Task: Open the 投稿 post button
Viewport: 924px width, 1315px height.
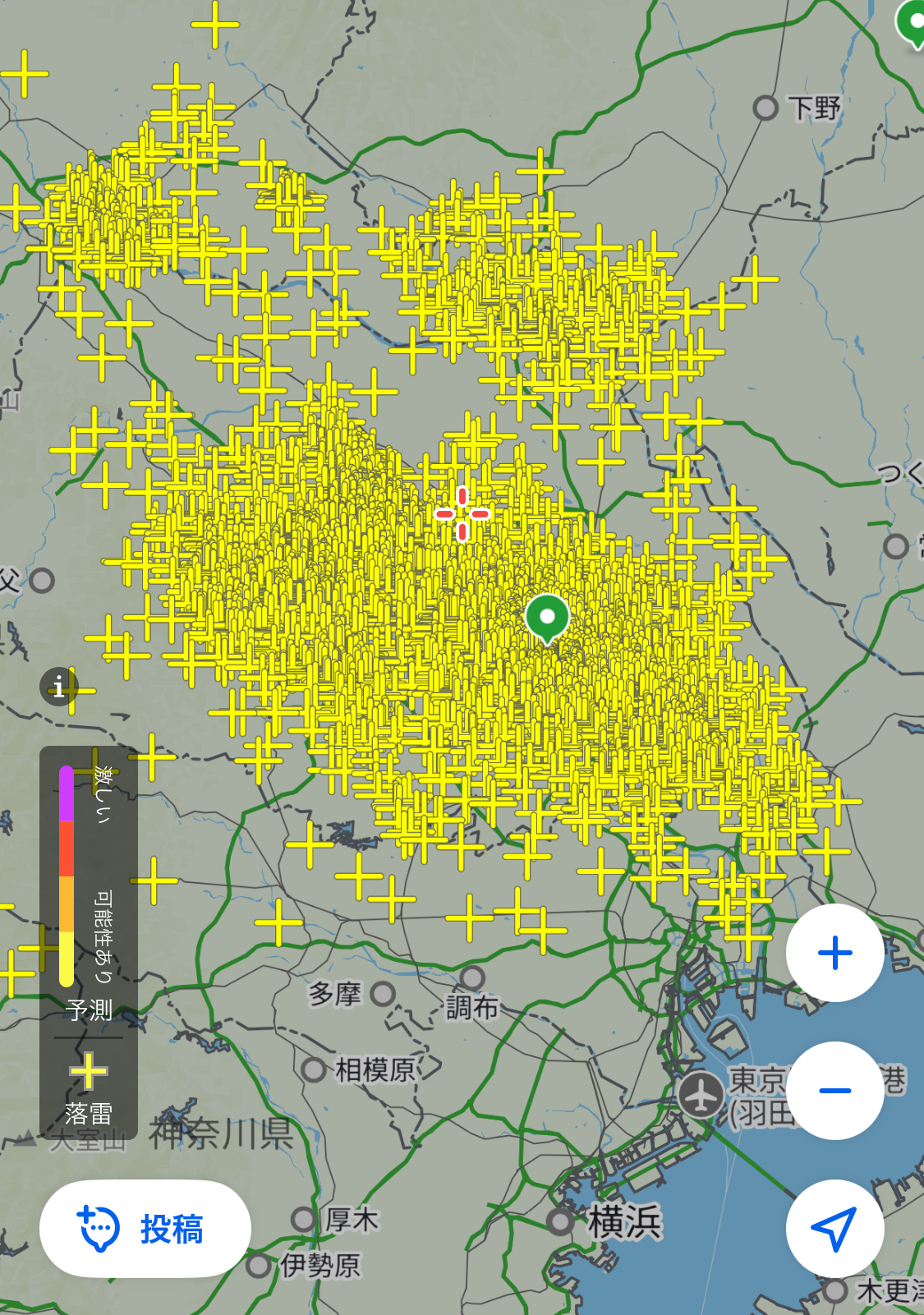Action: tap(145, 1229)
